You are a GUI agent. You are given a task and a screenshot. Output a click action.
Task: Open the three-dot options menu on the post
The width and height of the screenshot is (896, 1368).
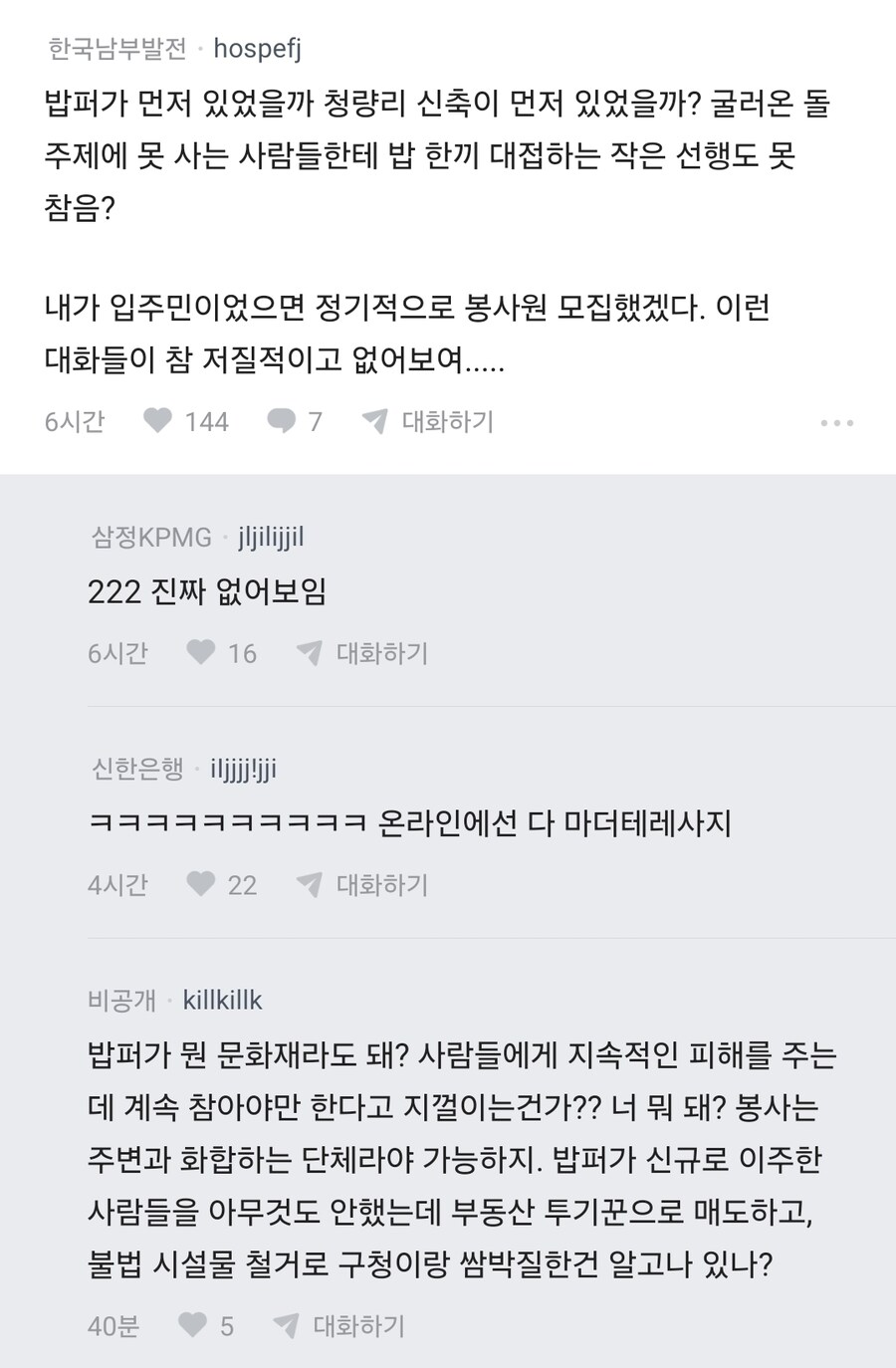point(834,420)
